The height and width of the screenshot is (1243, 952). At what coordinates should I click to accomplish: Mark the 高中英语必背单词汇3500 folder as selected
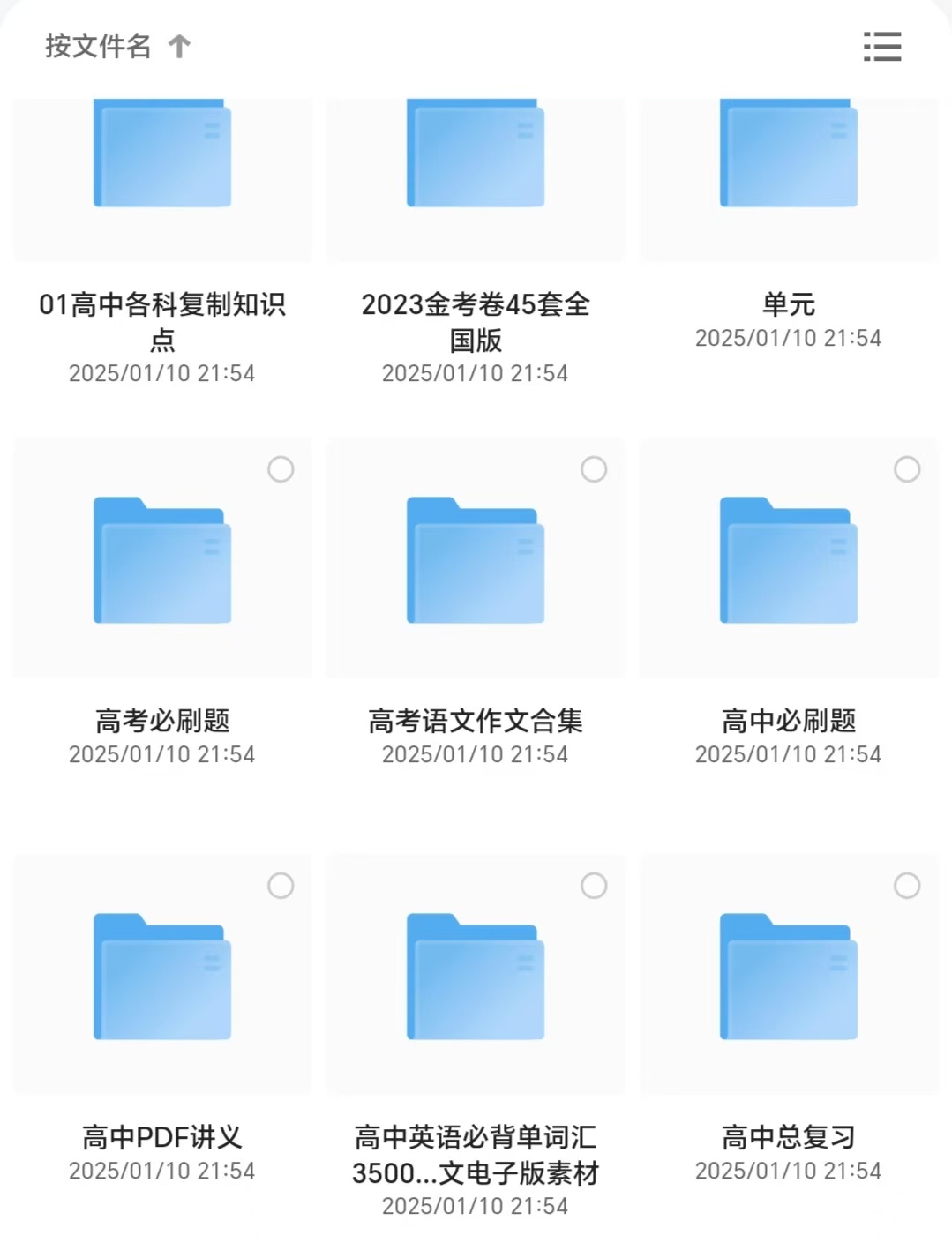point(594,886)
